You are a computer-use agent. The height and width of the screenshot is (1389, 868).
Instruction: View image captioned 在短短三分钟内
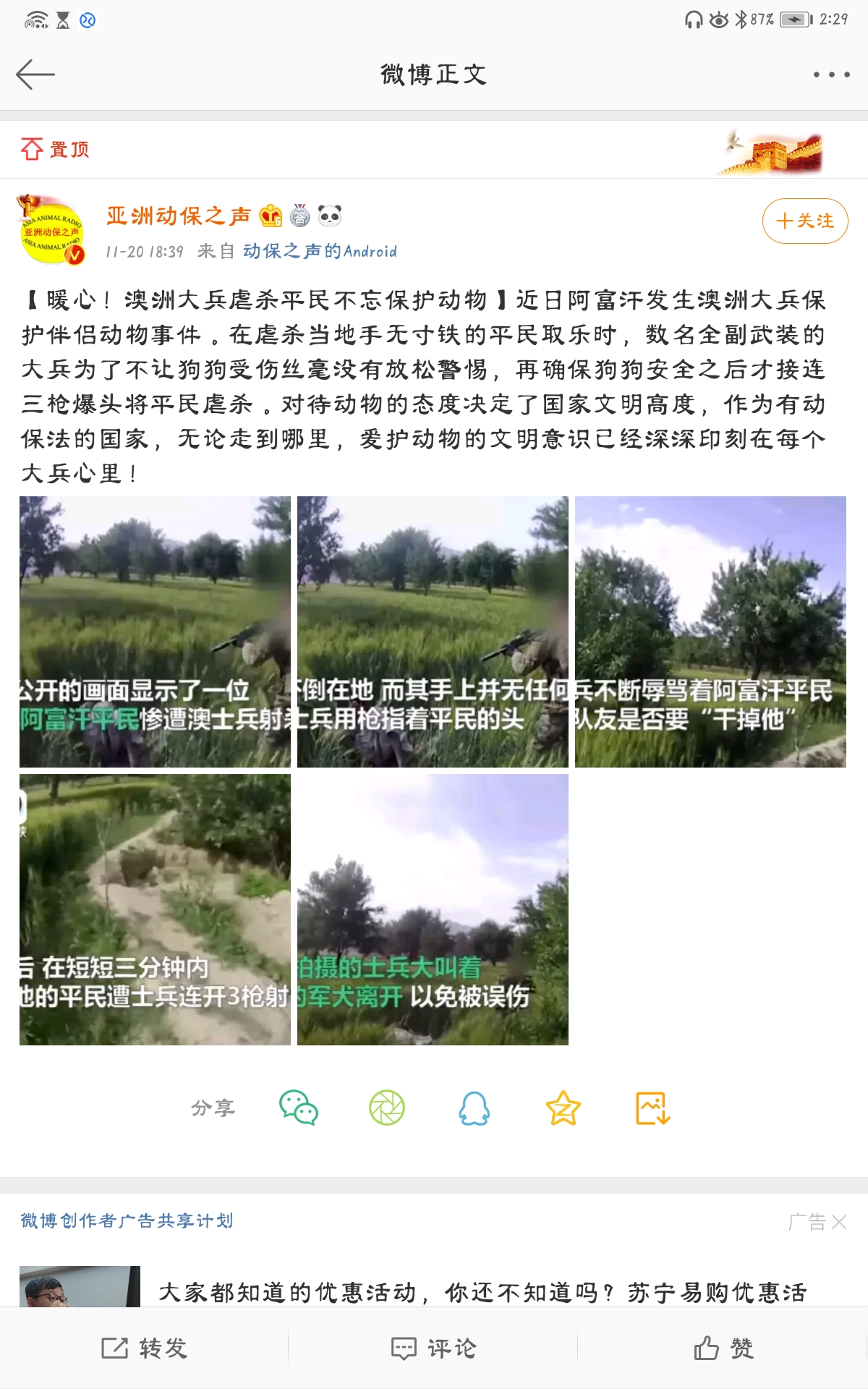[x=155, y=909]
